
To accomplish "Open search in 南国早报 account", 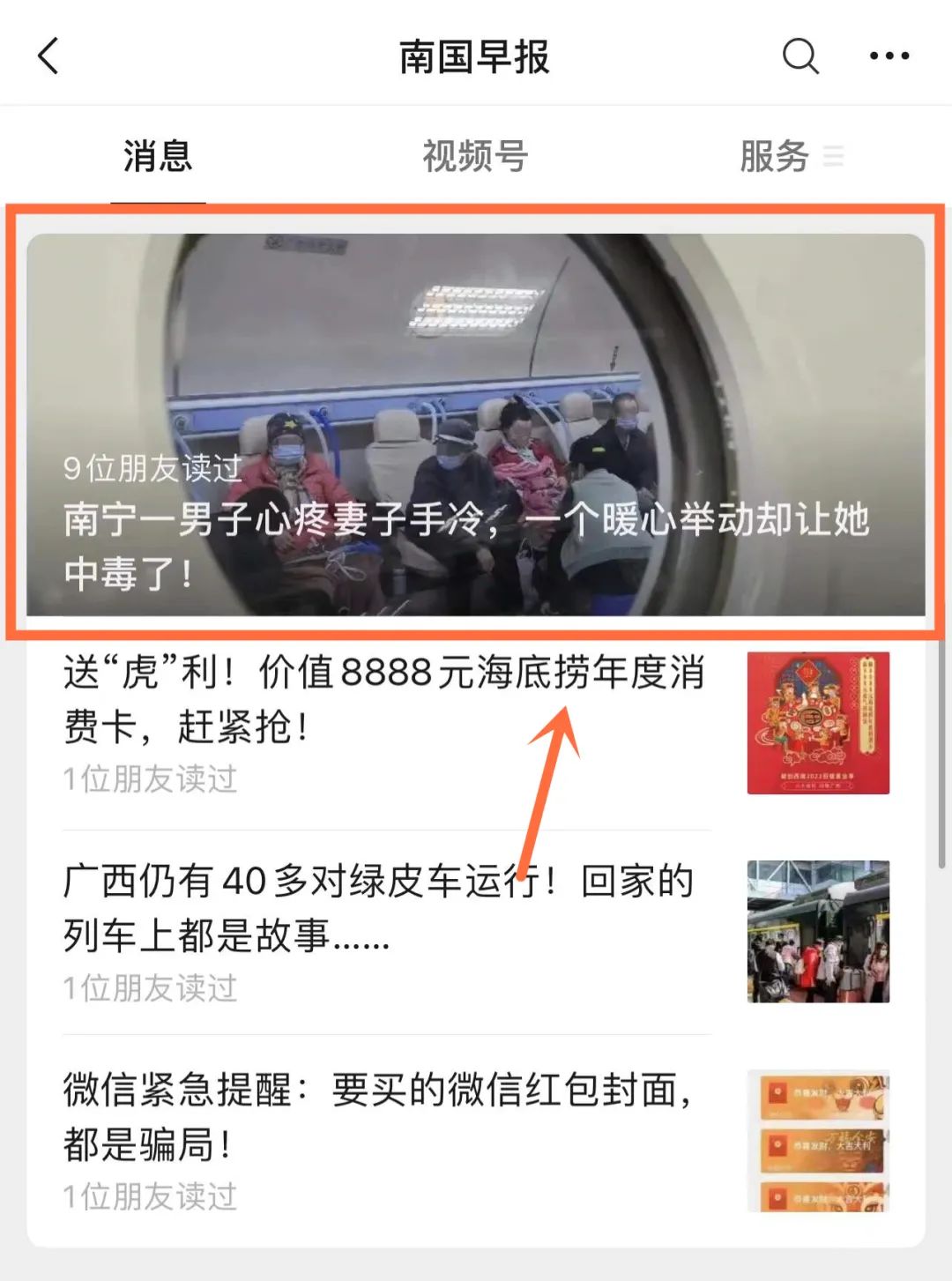I will [800, 56].
